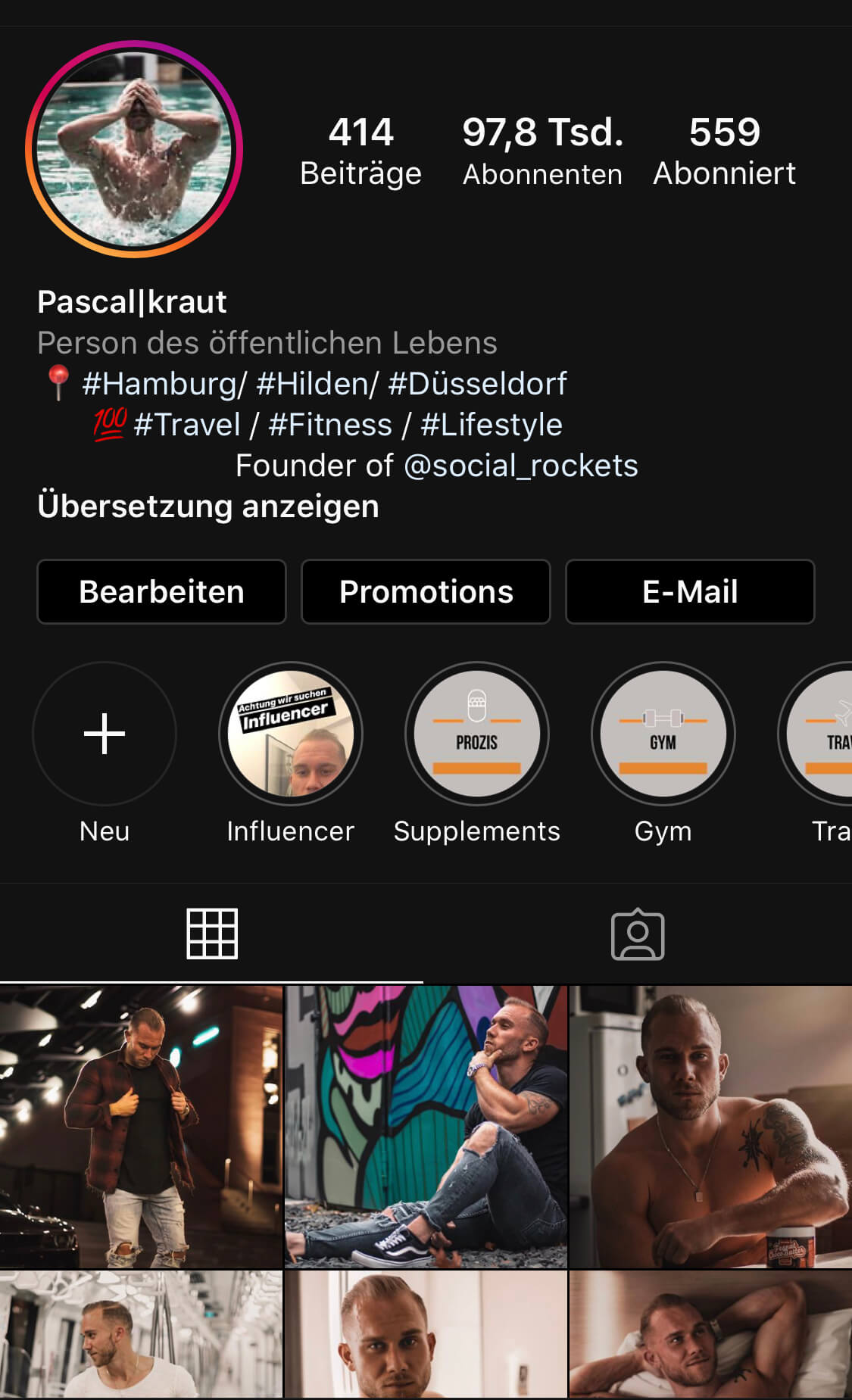
Task: Select the grid posts tab
Action: pos(212,934)
